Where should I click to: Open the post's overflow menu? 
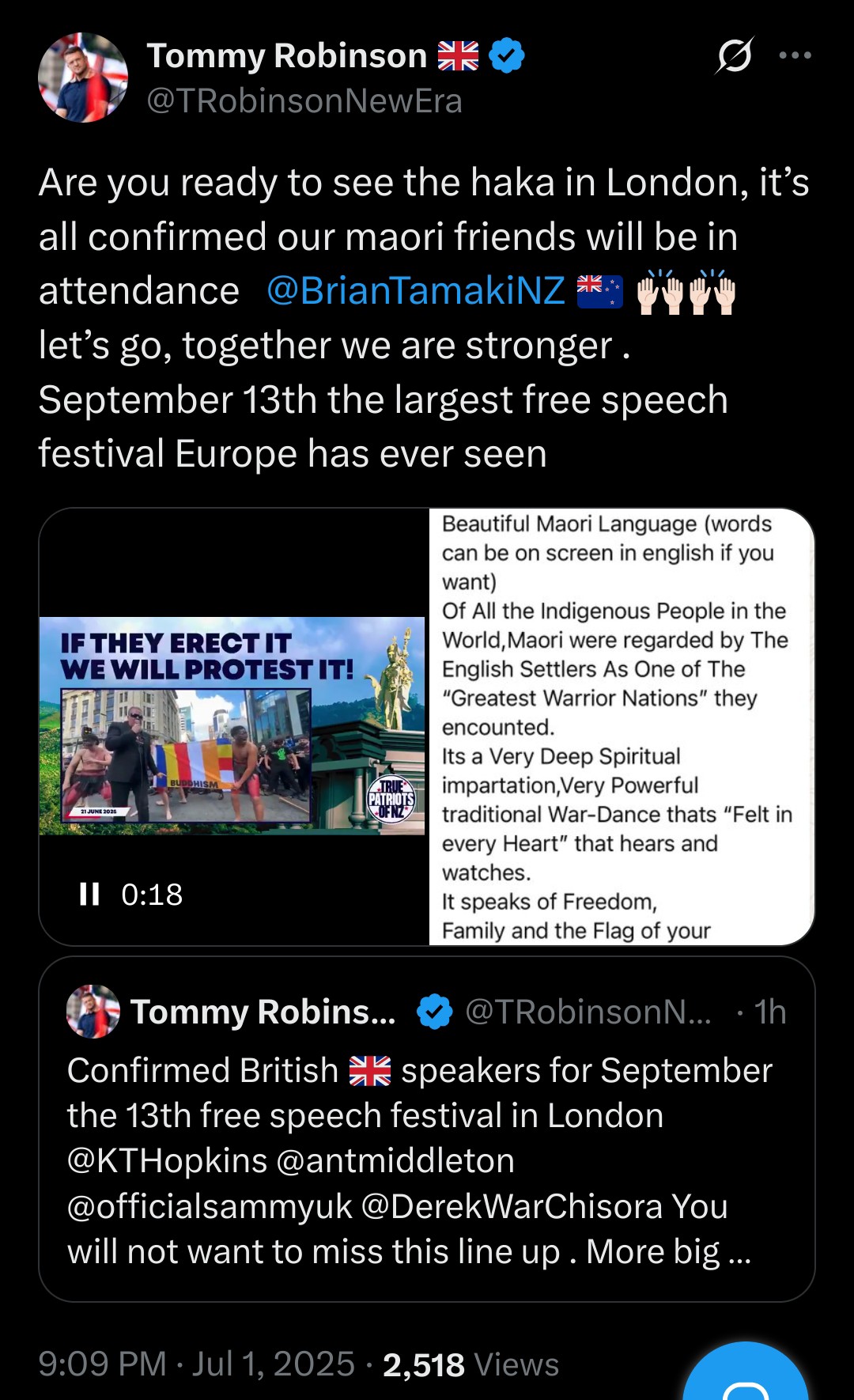795,55
